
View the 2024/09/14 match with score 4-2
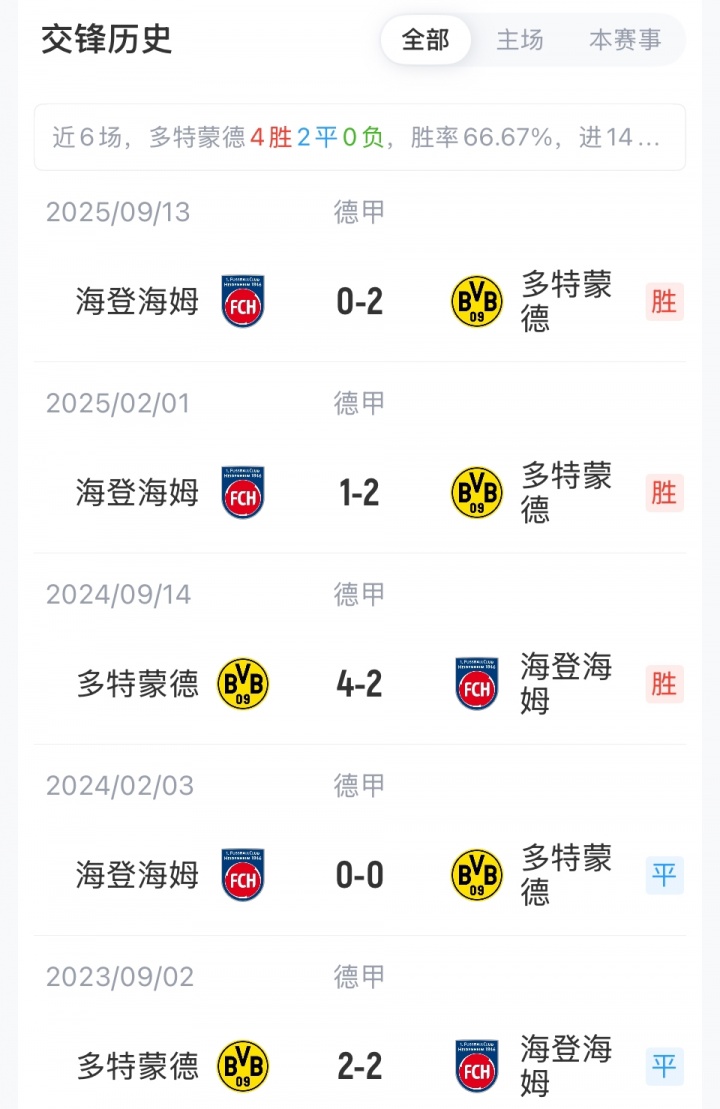tap(360, 684)
